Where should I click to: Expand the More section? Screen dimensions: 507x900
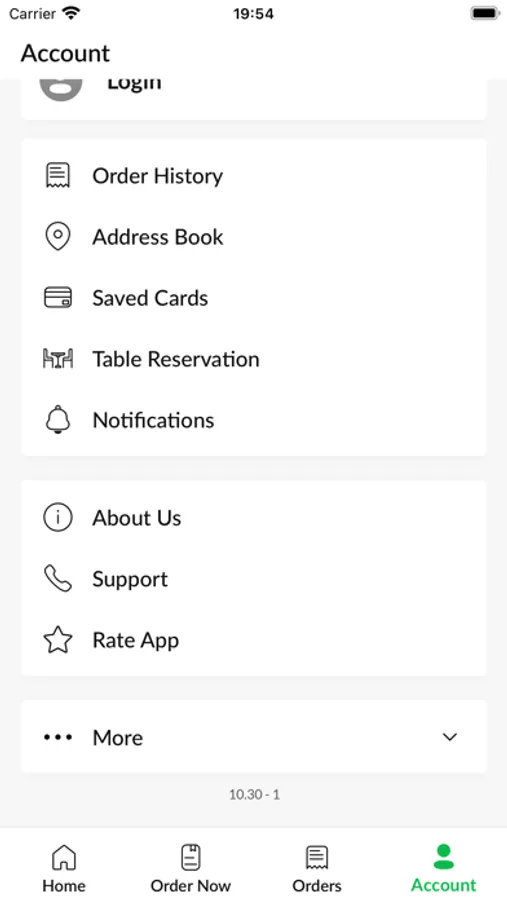[254, 737]
